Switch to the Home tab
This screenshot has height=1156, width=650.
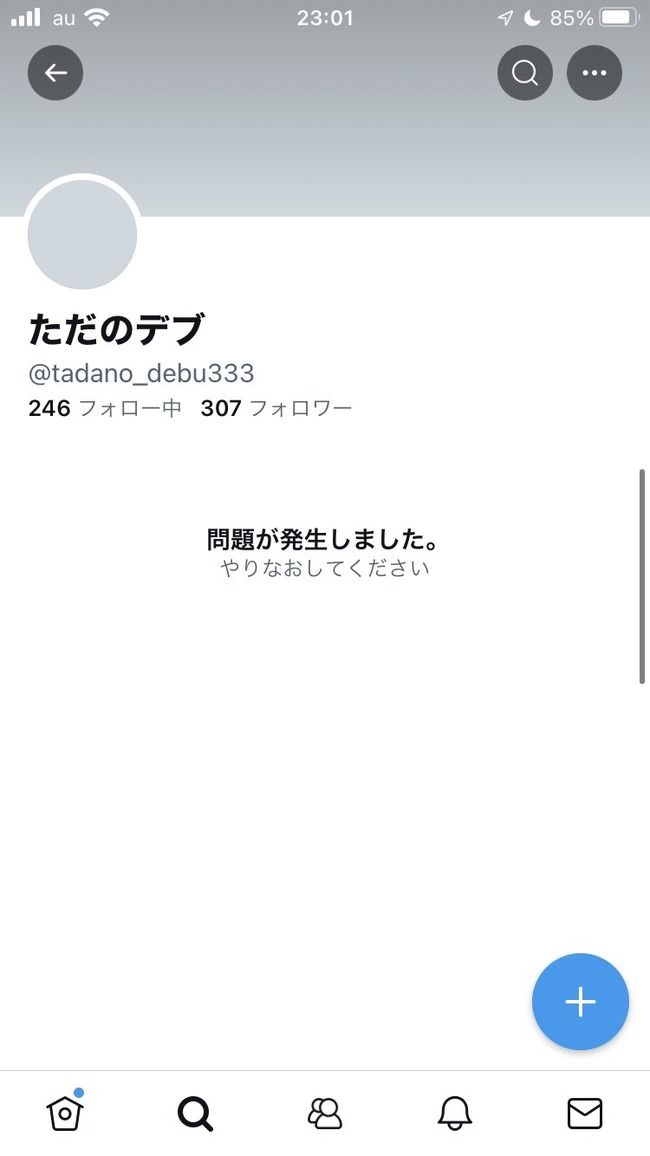coord(65,1112)
